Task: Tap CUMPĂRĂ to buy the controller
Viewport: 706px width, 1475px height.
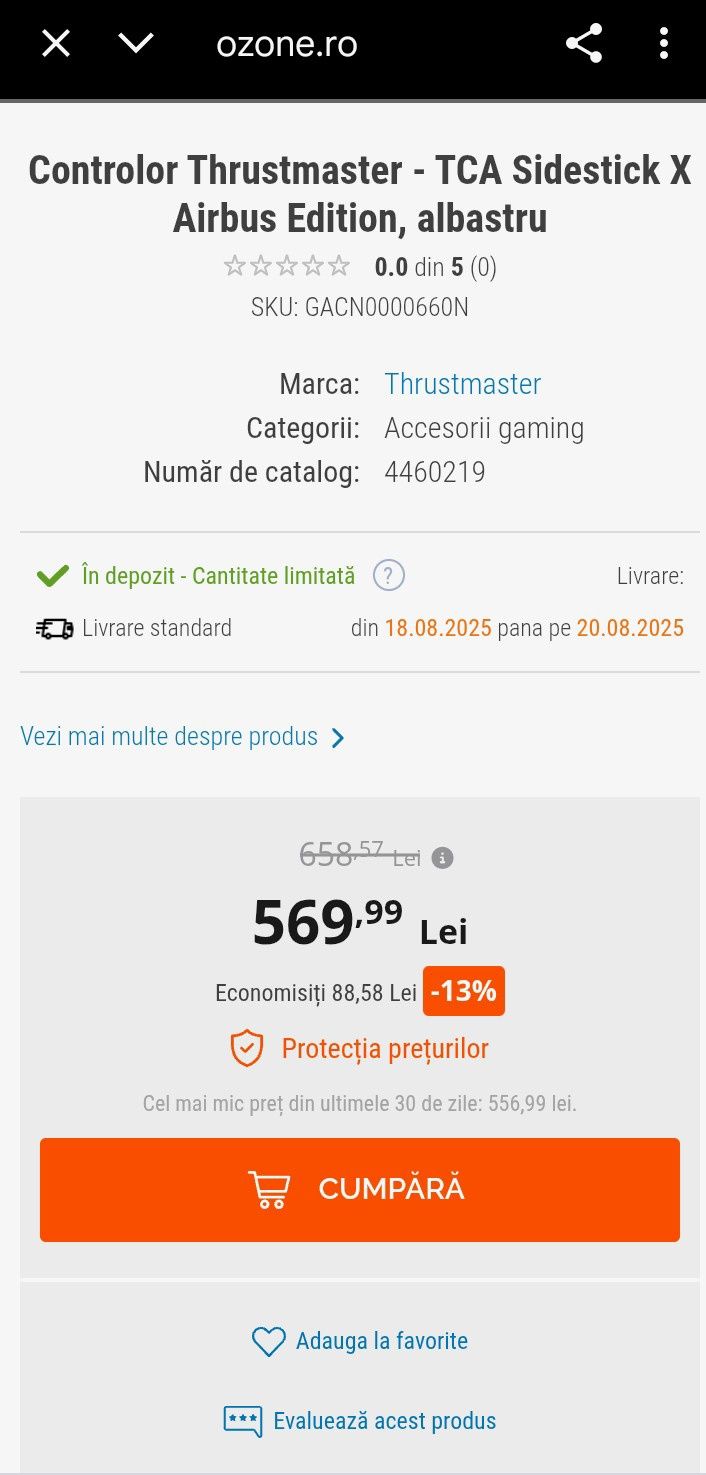Action: click(x=360, y=1189)
